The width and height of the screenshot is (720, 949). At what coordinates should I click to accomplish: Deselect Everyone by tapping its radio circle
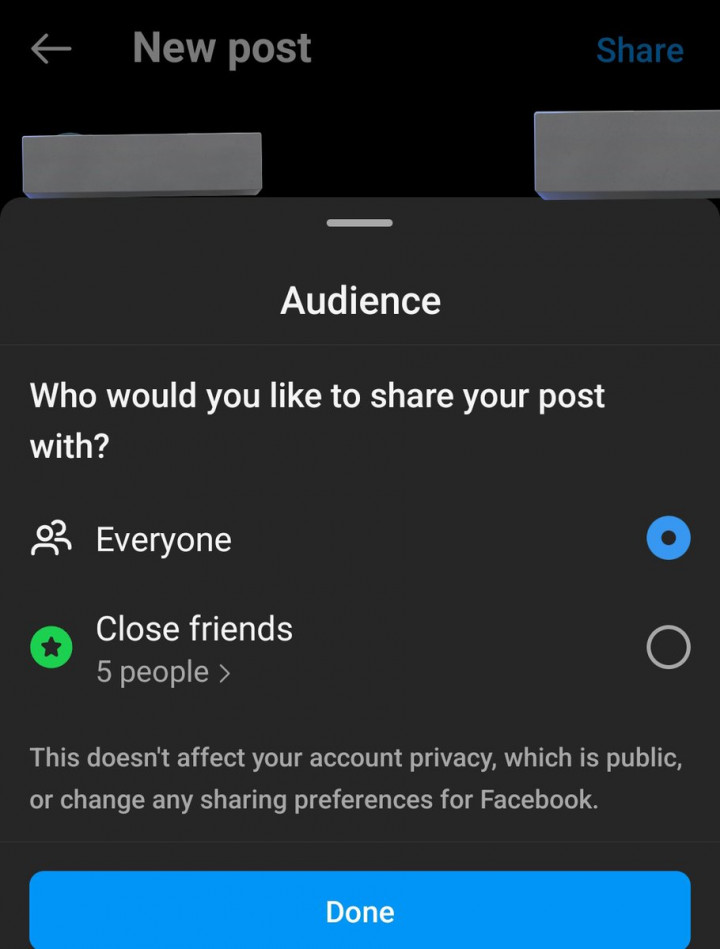click(x=668, y=538)
